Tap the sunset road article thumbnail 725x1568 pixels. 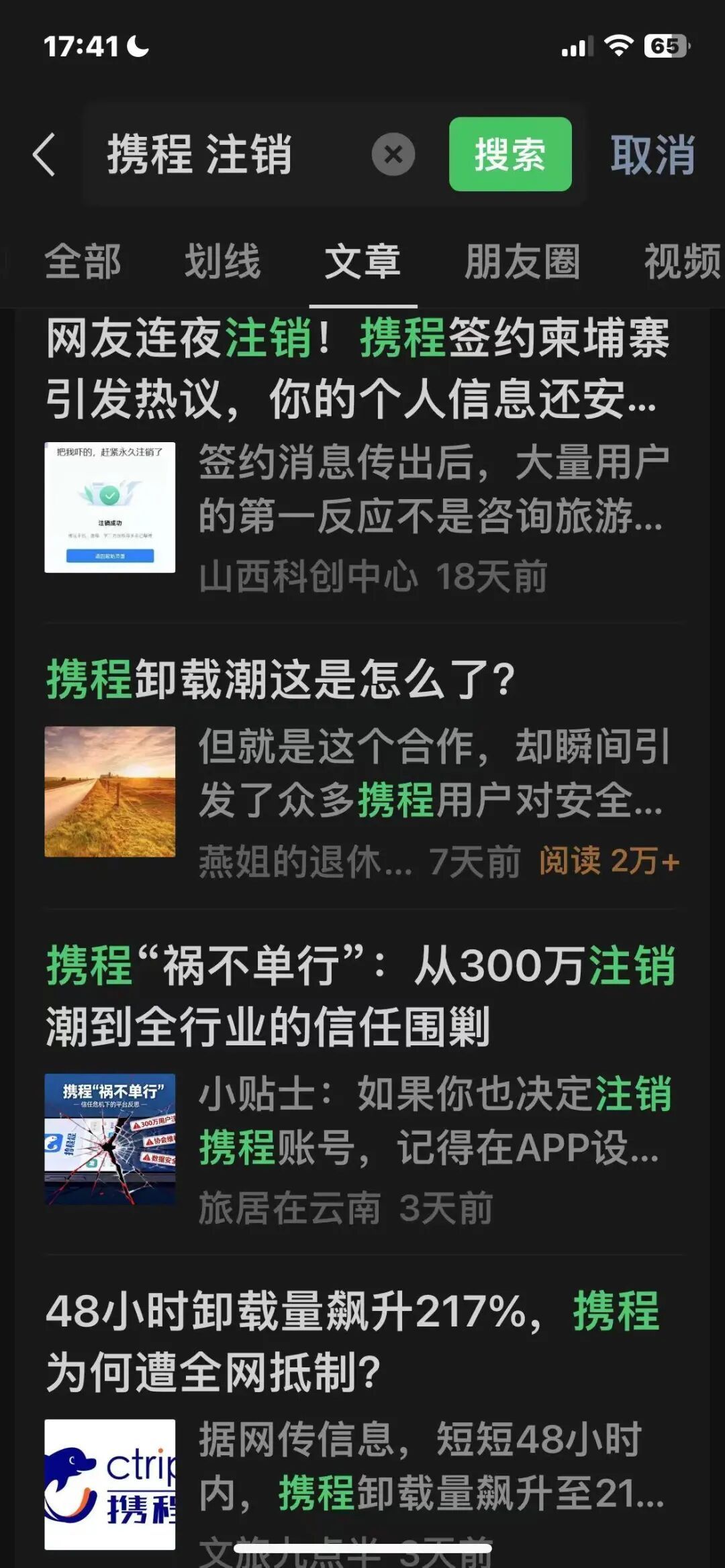[111, 790]
